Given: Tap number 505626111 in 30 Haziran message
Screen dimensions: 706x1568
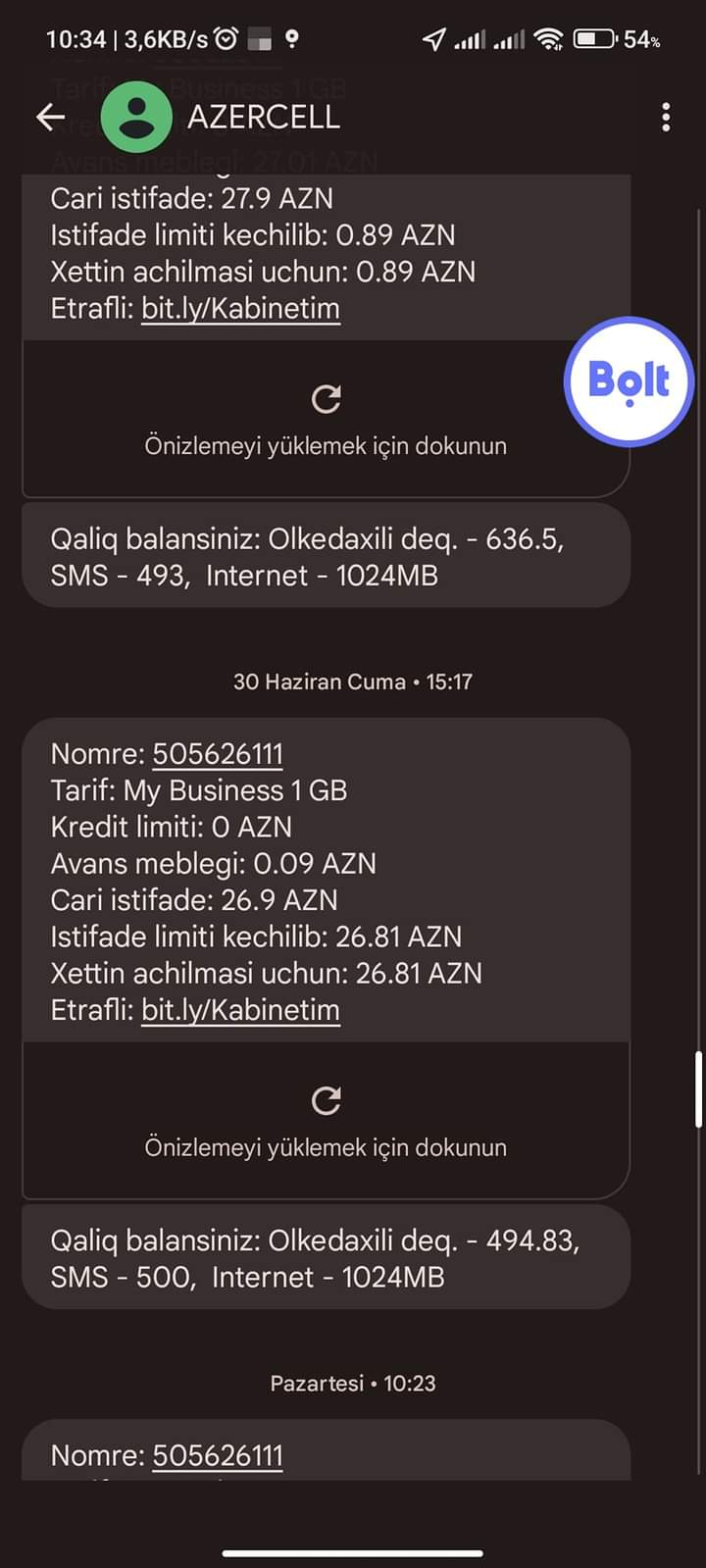Looking at the screenshot, I should pos(218,753).
